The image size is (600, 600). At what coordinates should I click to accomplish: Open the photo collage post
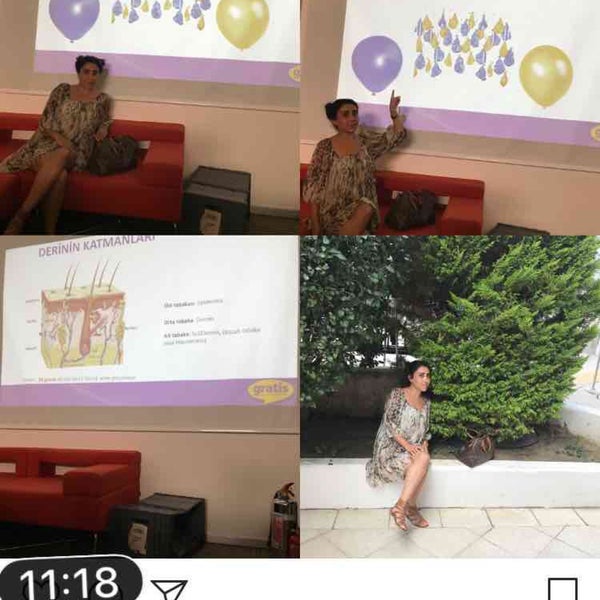pos(300,278)
